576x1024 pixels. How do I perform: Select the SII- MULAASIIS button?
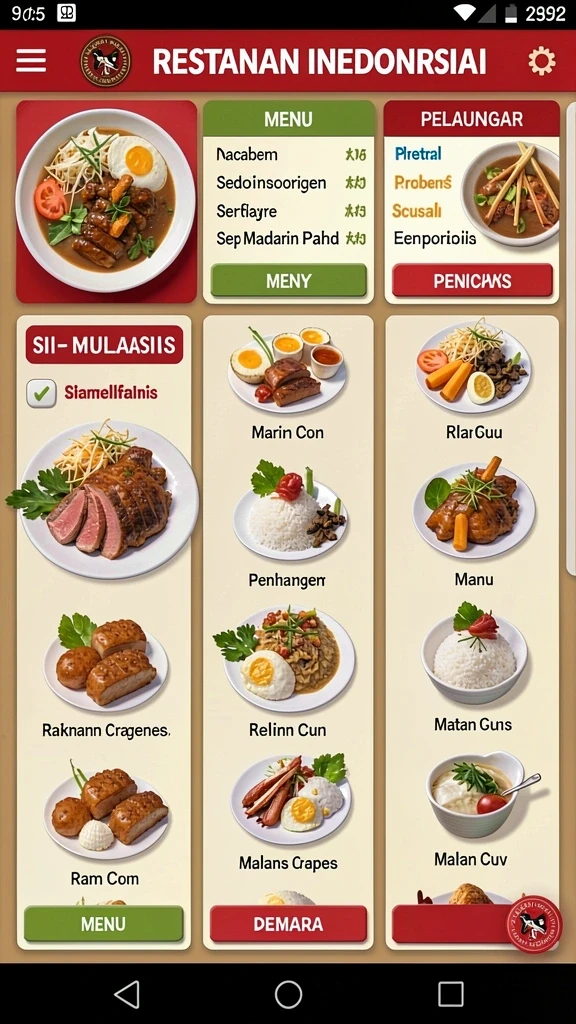(x=104, y=344)
